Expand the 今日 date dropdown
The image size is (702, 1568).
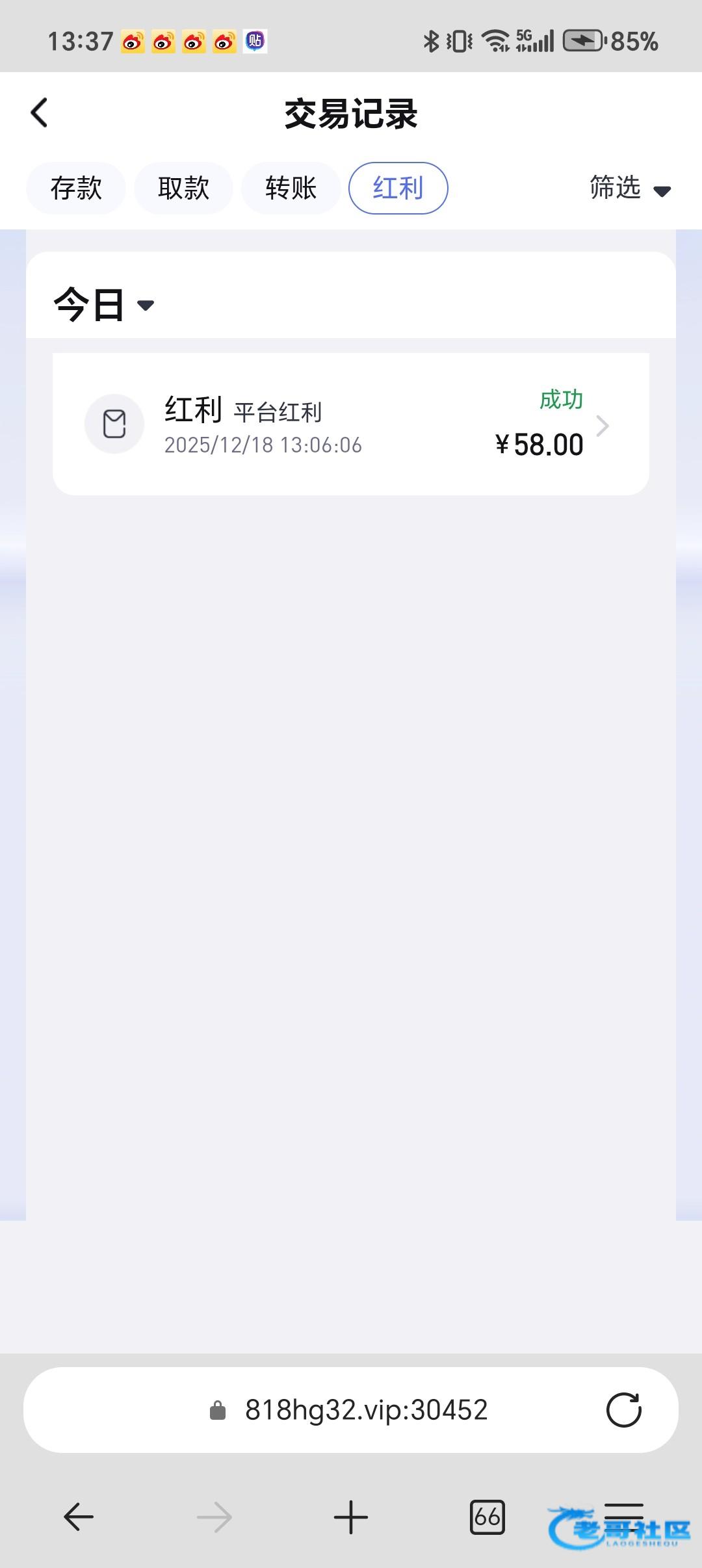104,304
